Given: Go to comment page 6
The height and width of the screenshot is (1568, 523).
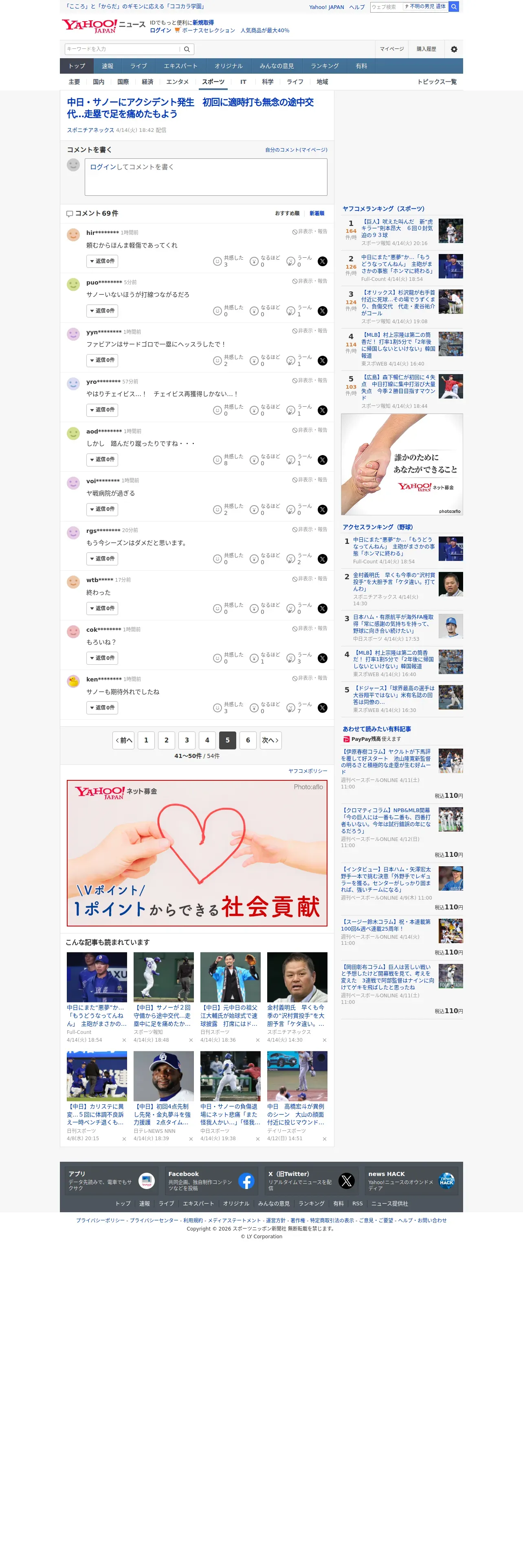Looking at the screenshot, I should click(248, 740).
